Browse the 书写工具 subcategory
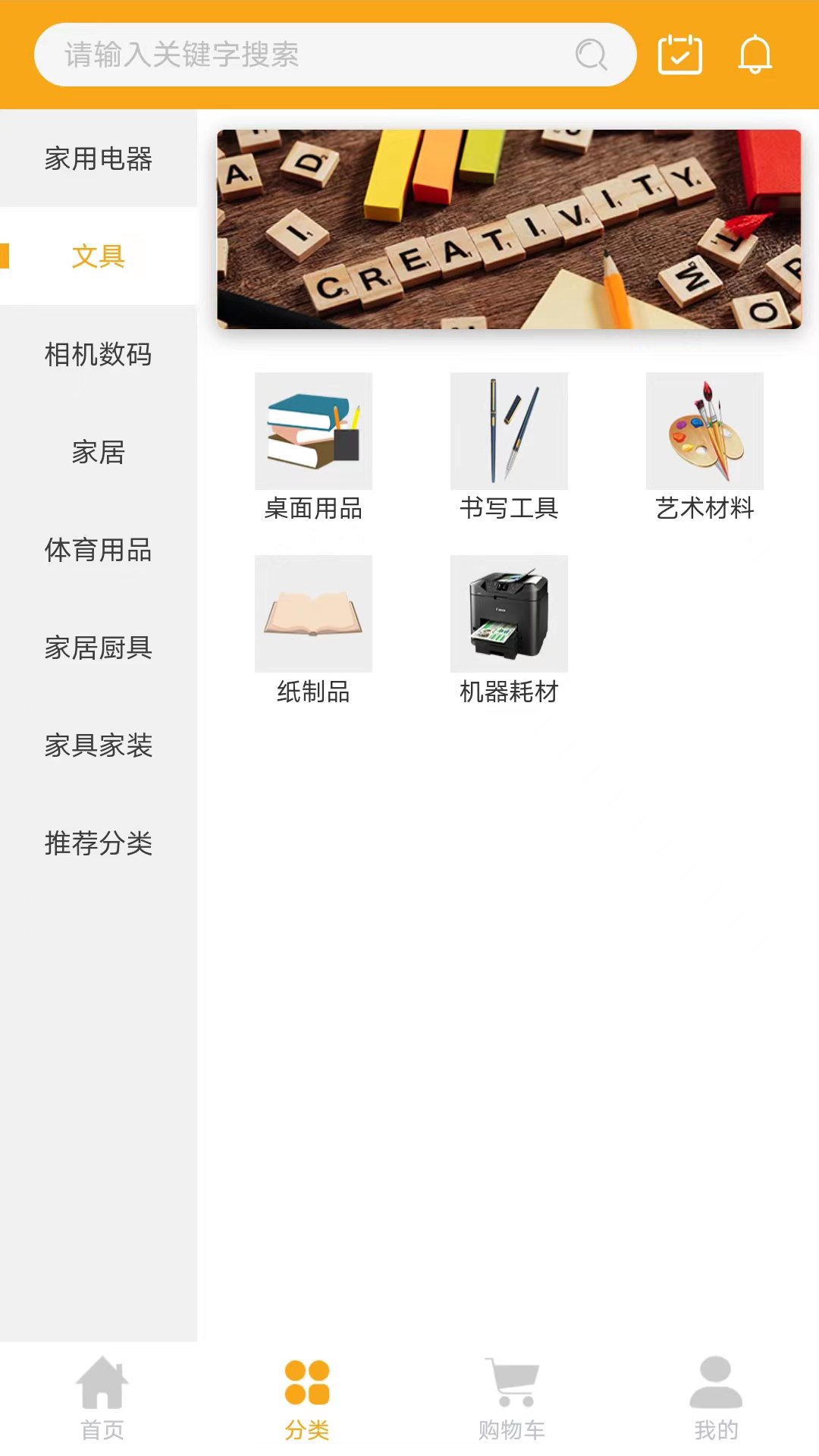 pyautogui.click(x=509, y=447)
